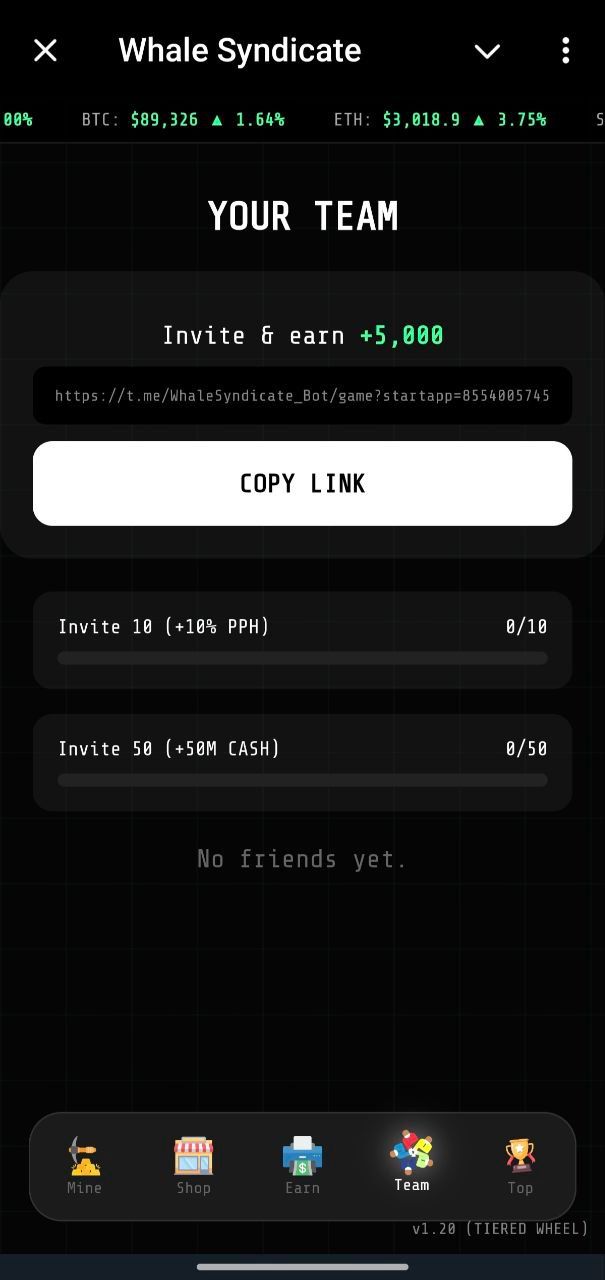The image size is (605, 1280).
Task: Collapse the app with the down chevron
Action: [487, 51]
